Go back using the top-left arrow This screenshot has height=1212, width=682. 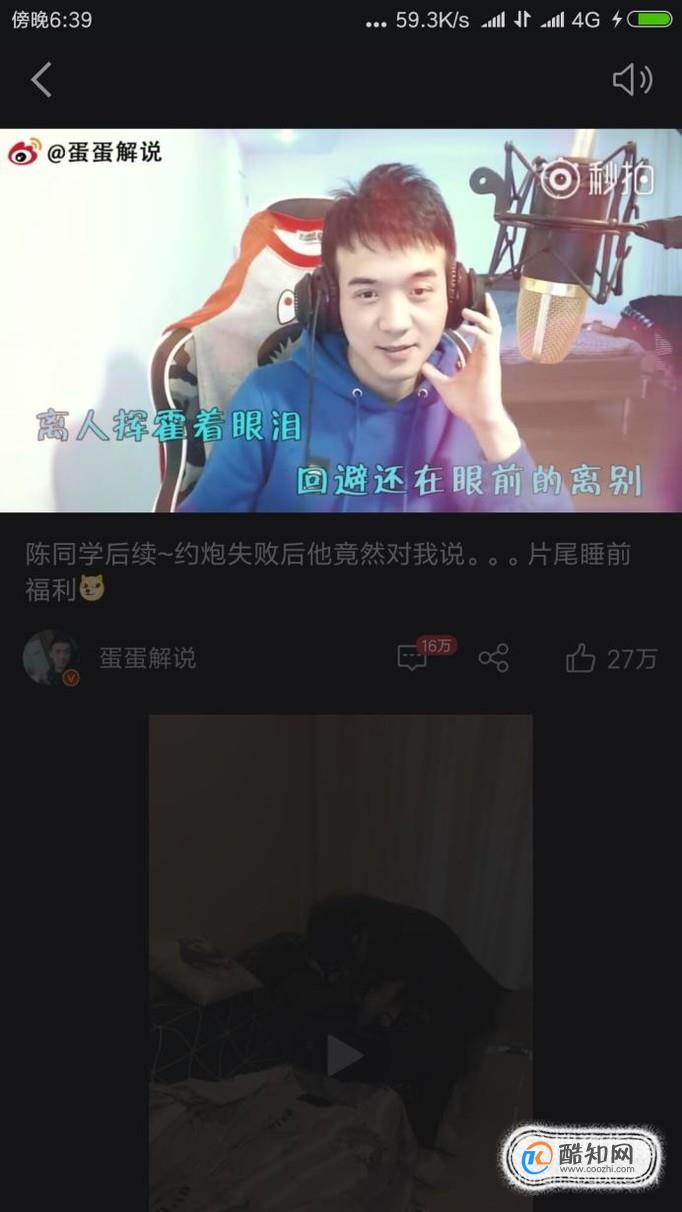[x=41, y=79]
